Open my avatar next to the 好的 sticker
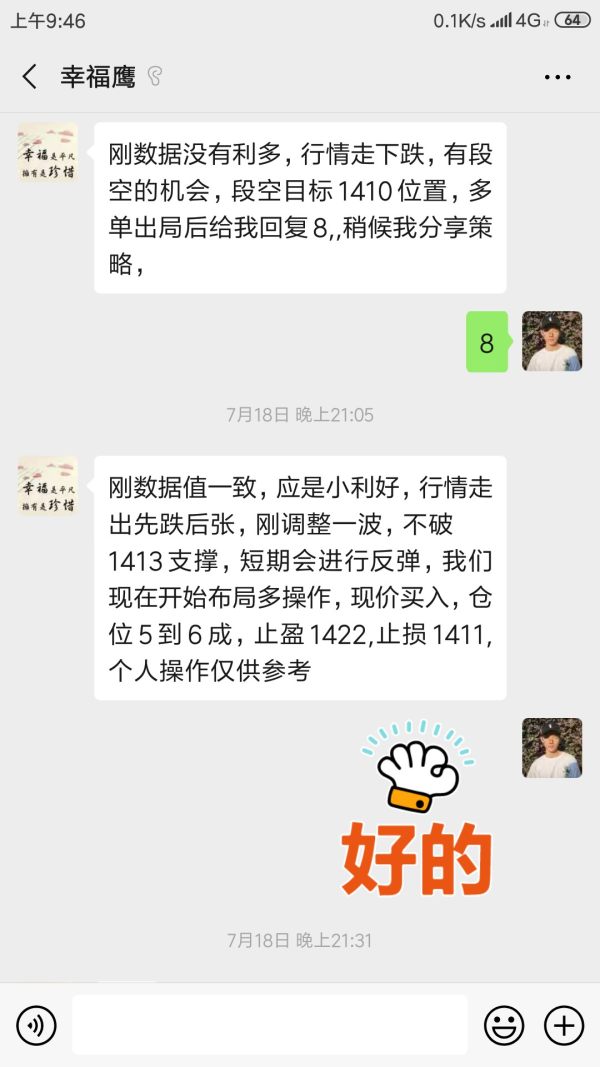This screenshot has width=600, height=1067. 551,747
